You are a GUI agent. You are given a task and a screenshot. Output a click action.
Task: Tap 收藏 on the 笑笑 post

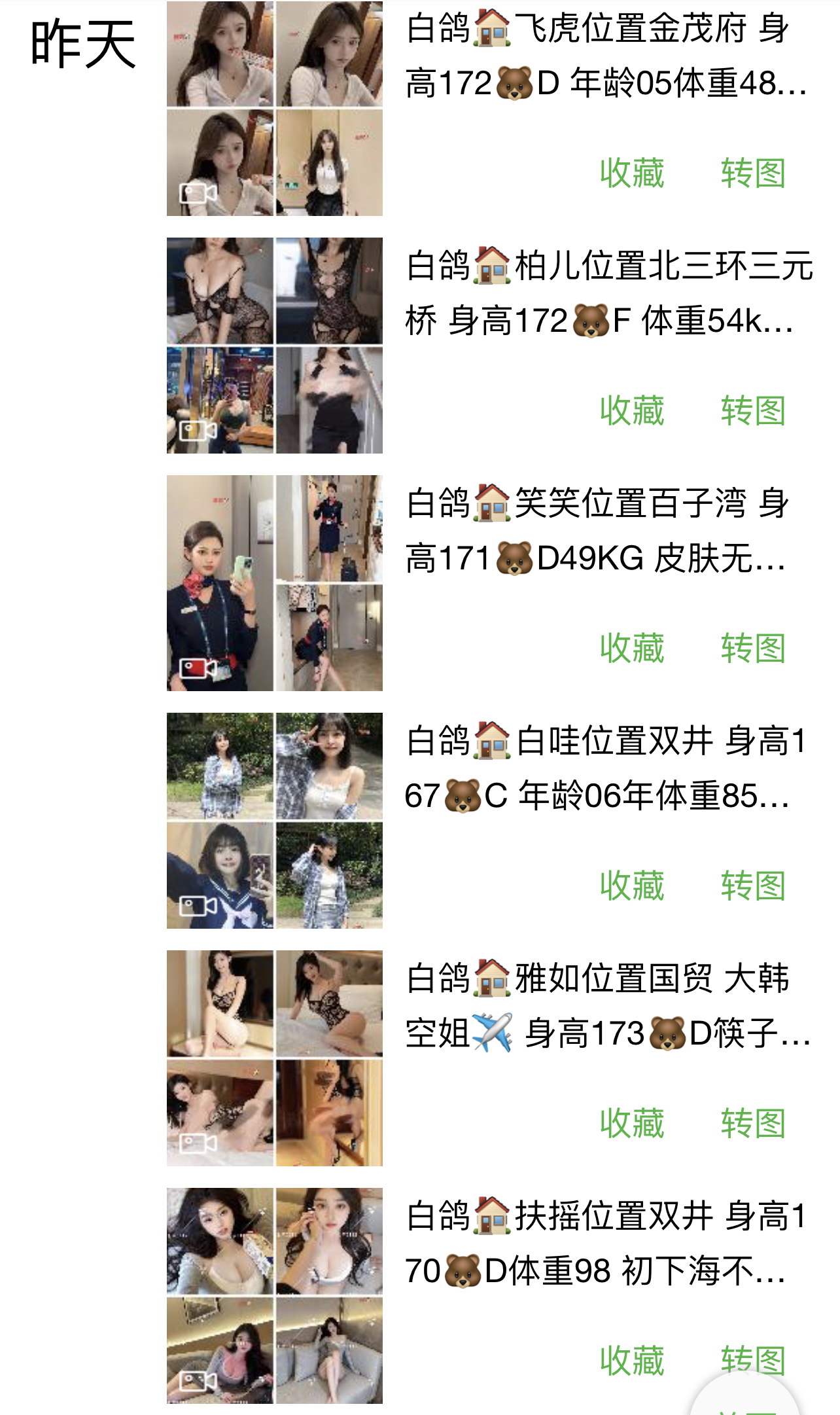[x=632, y=649]
